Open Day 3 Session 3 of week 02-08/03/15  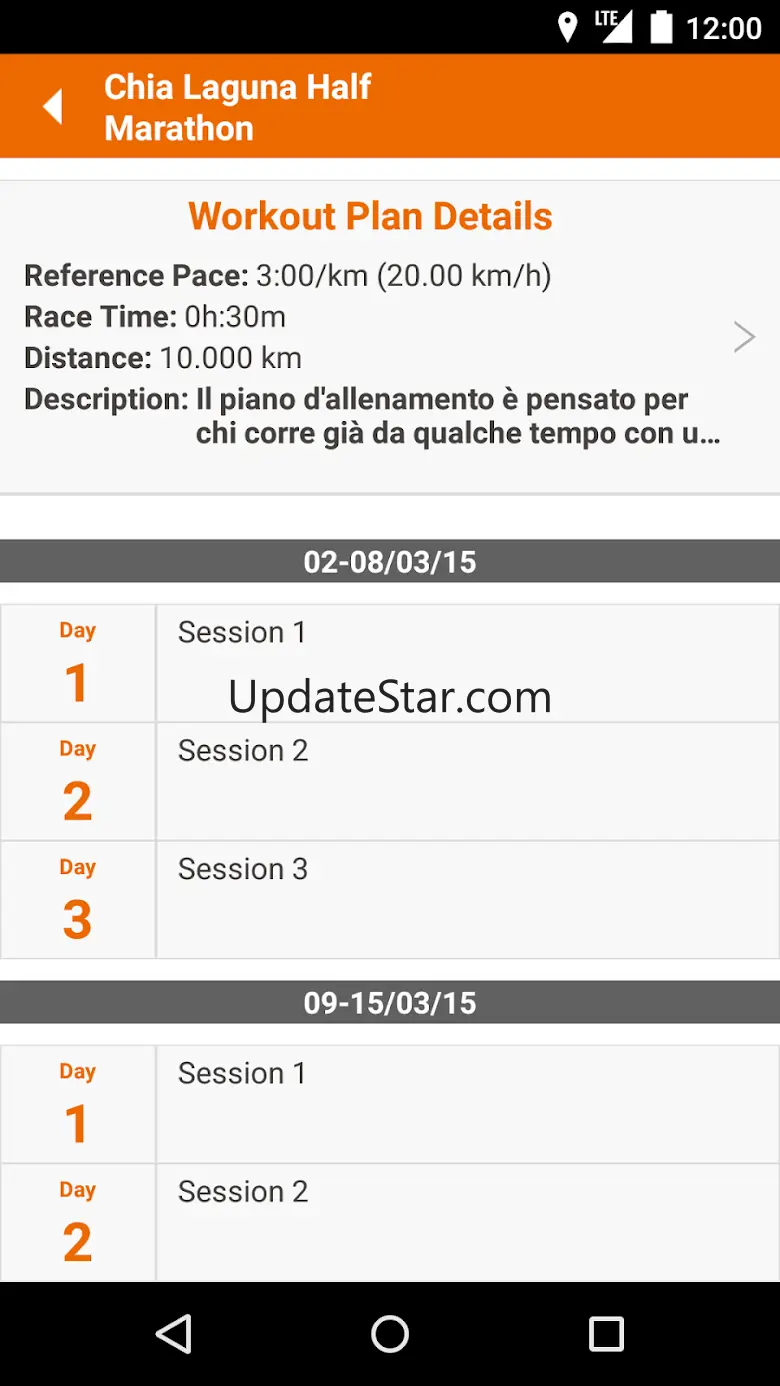(467, 900)
